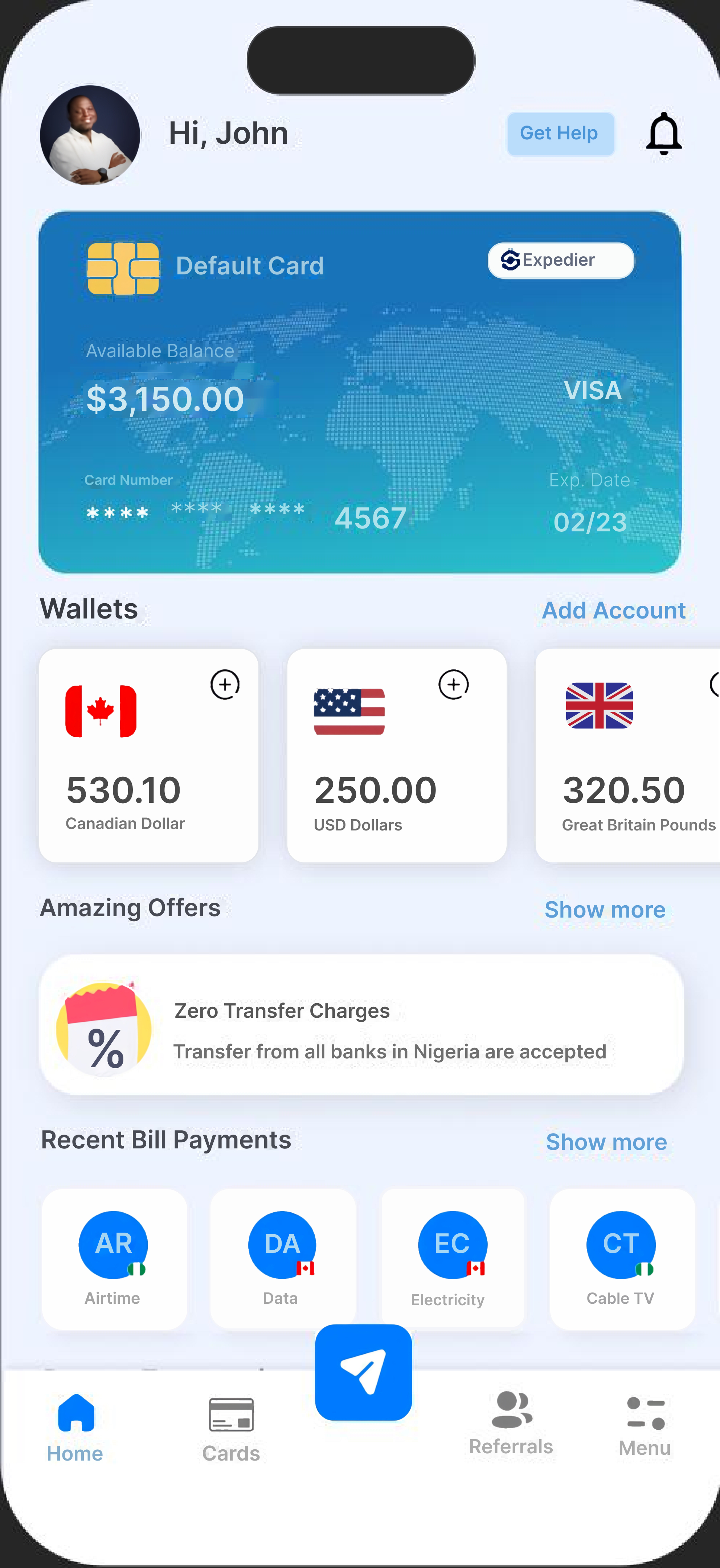Select the Electricity bill payment icon
This screenshot has width=720, height=1568.
[451, 1244]
